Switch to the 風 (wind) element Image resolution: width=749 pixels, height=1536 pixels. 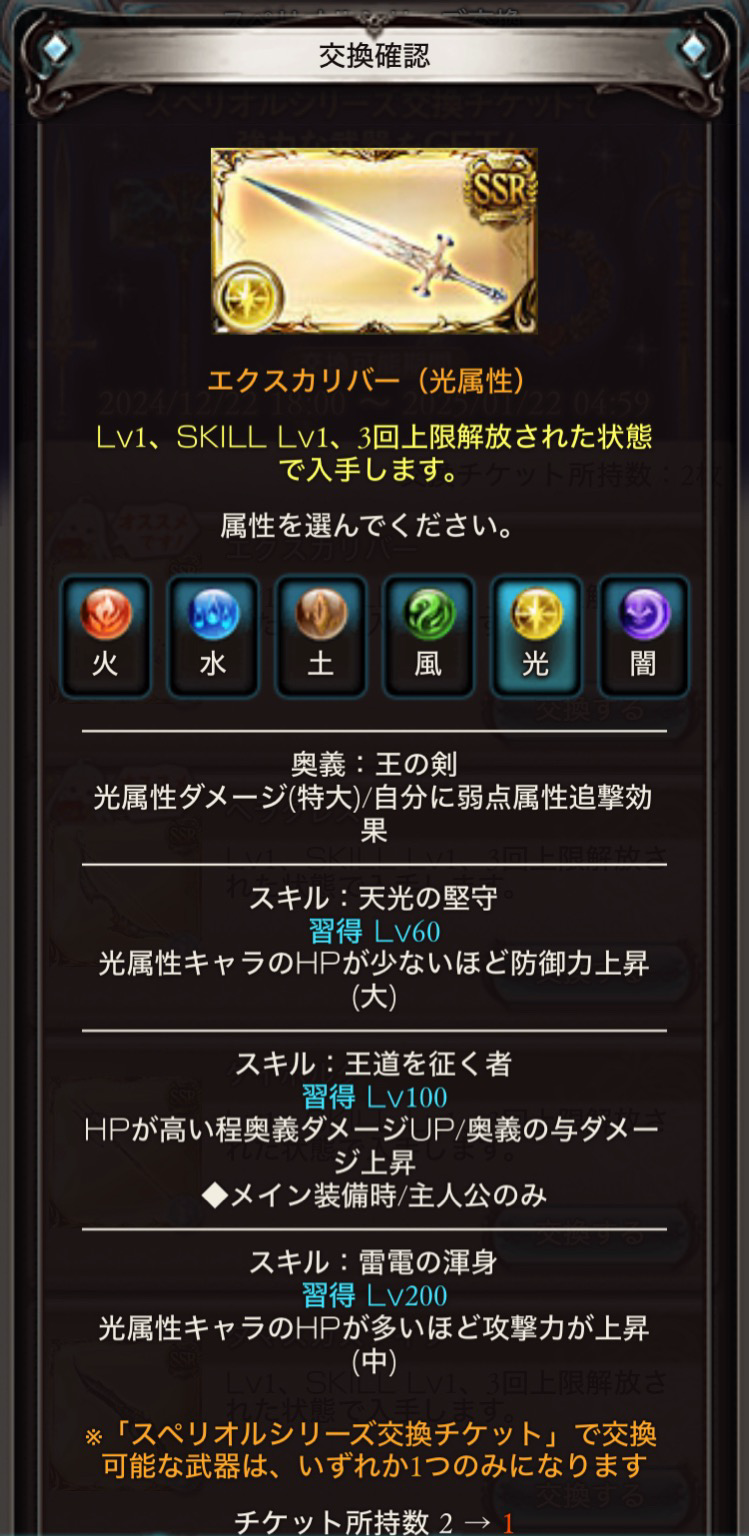point(428,635)
